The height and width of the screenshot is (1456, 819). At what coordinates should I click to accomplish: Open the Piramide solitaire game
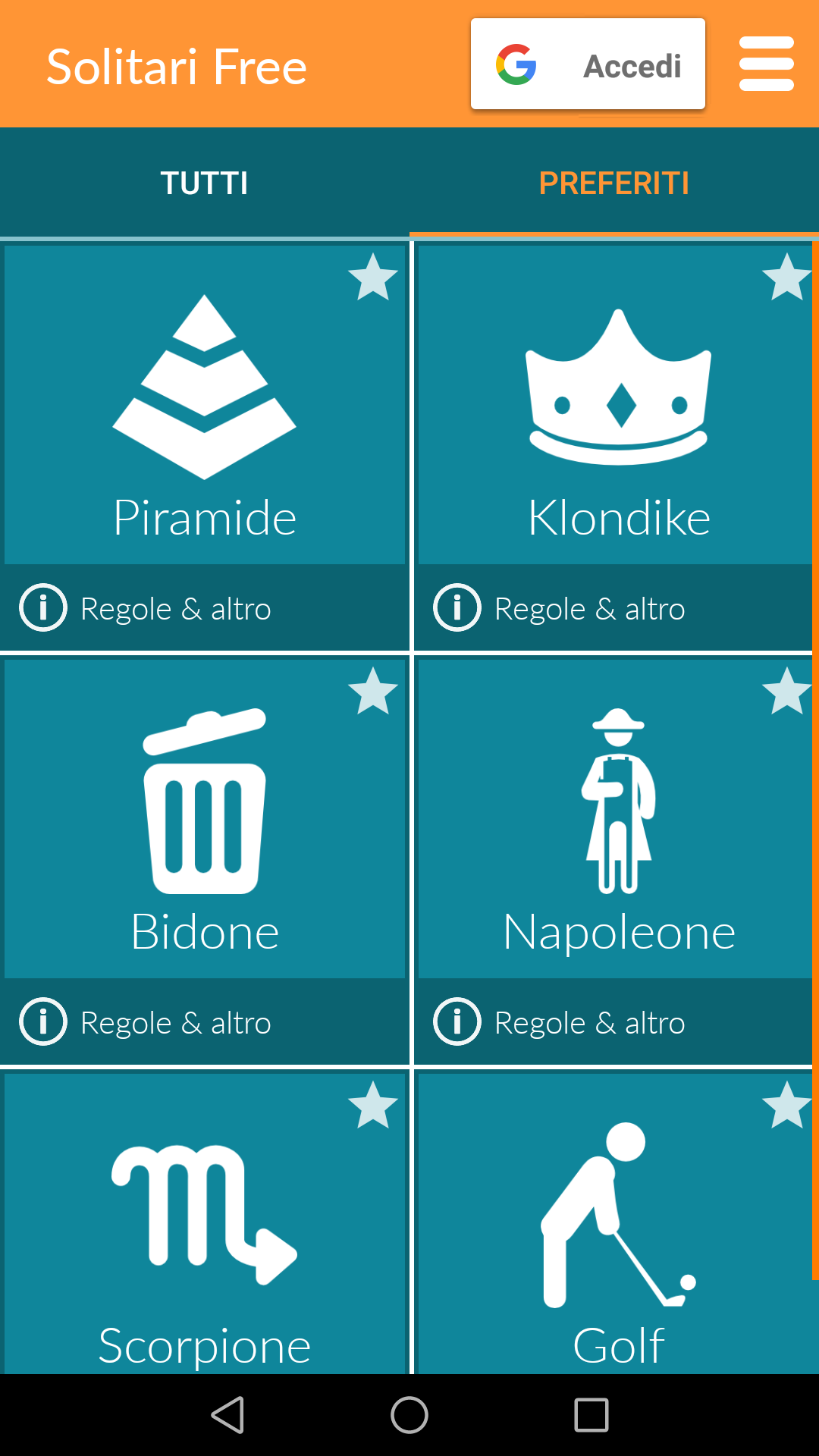point(204,409)
